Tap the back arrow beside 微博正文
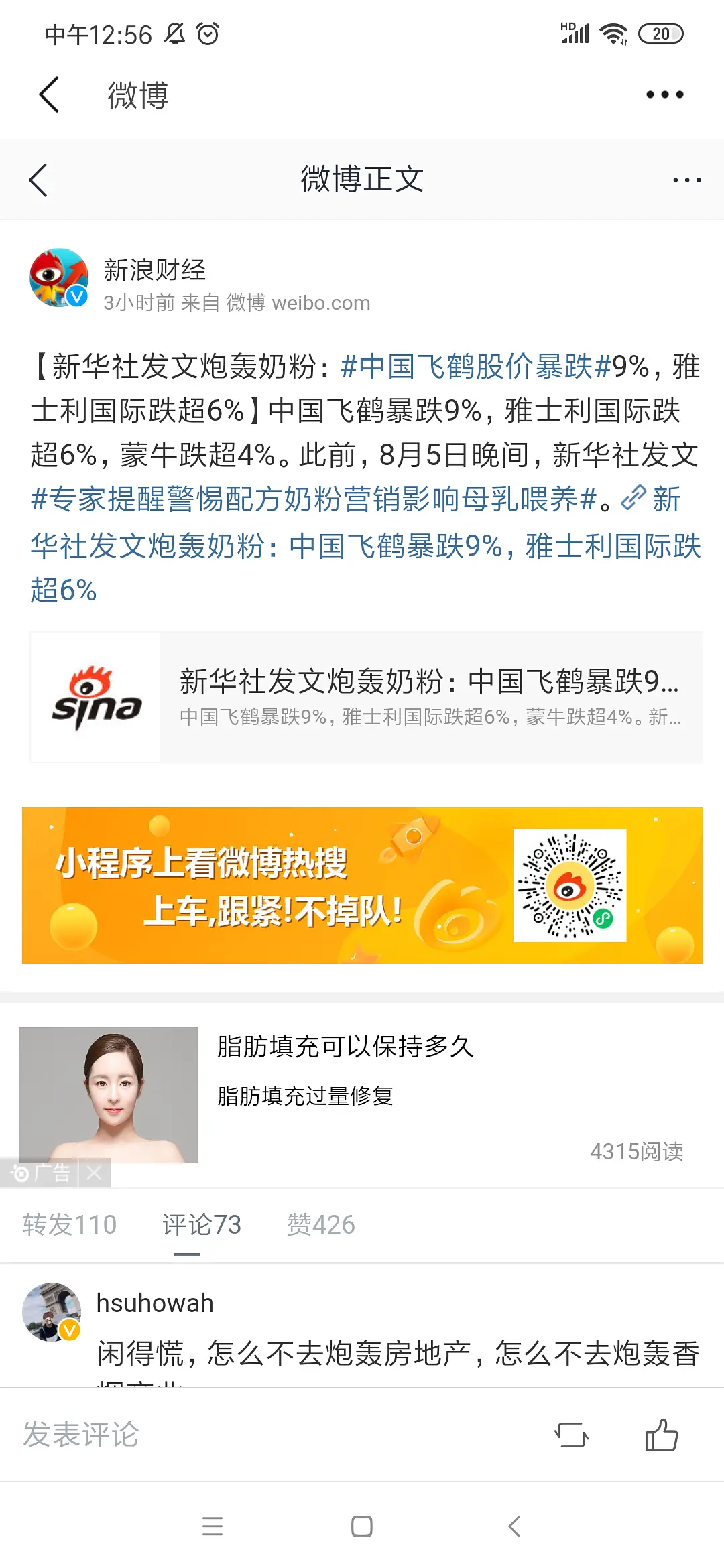724x1568 pixels. pos(39,180)
